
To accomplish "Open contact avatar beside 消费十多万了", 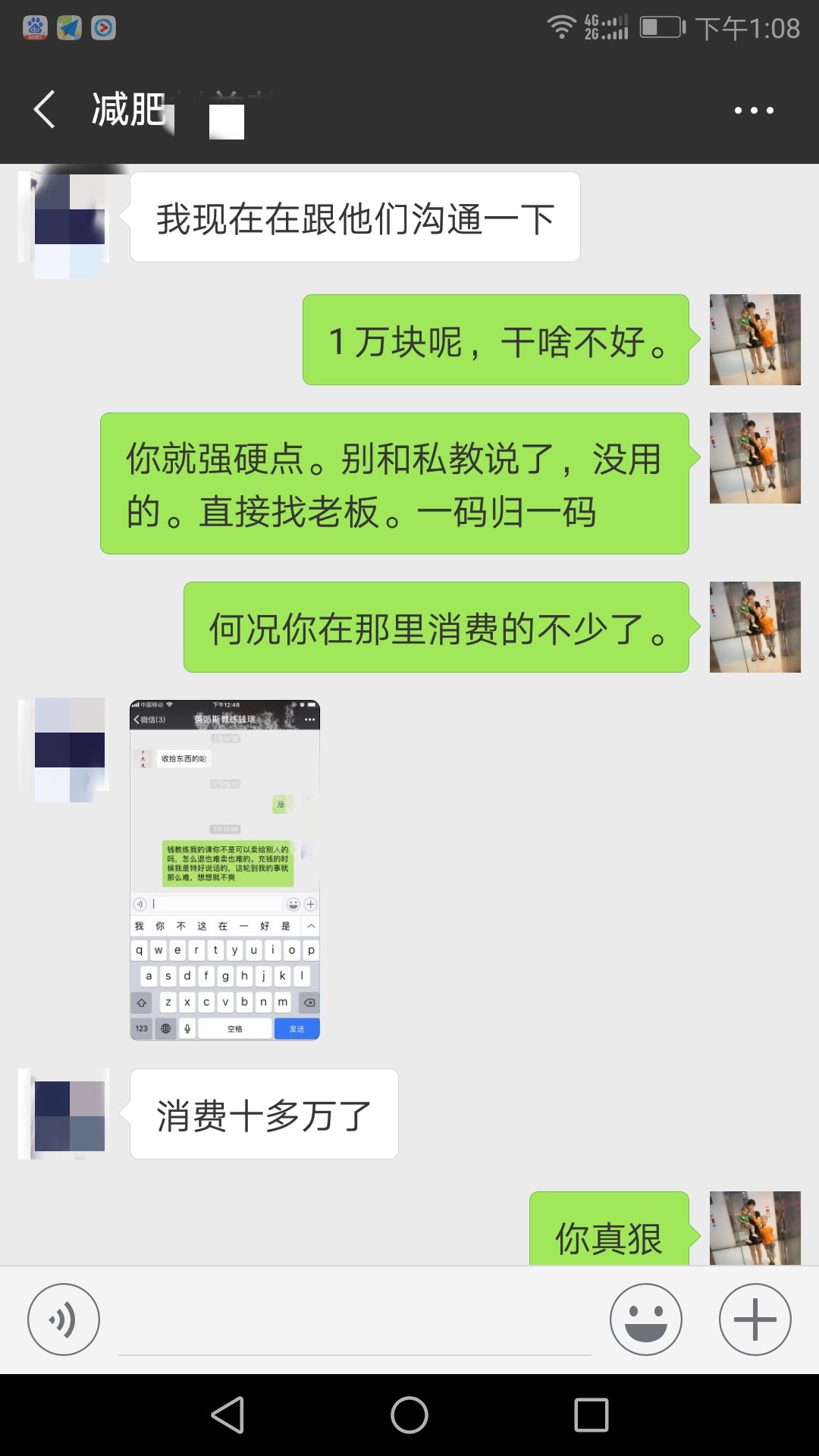I will pos(64,1114).
